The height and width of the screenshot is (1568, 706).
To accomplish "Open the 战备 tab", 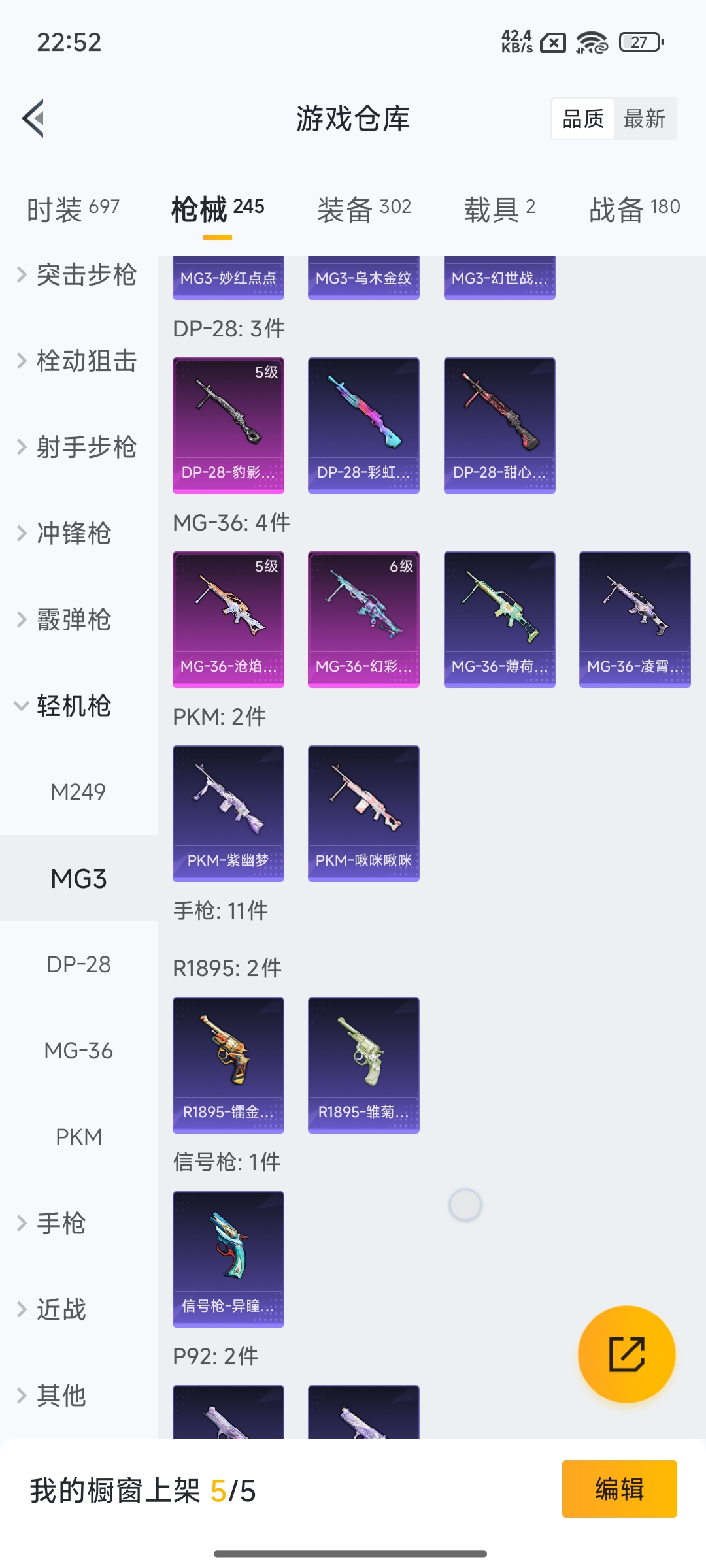I will coord(635,209).
